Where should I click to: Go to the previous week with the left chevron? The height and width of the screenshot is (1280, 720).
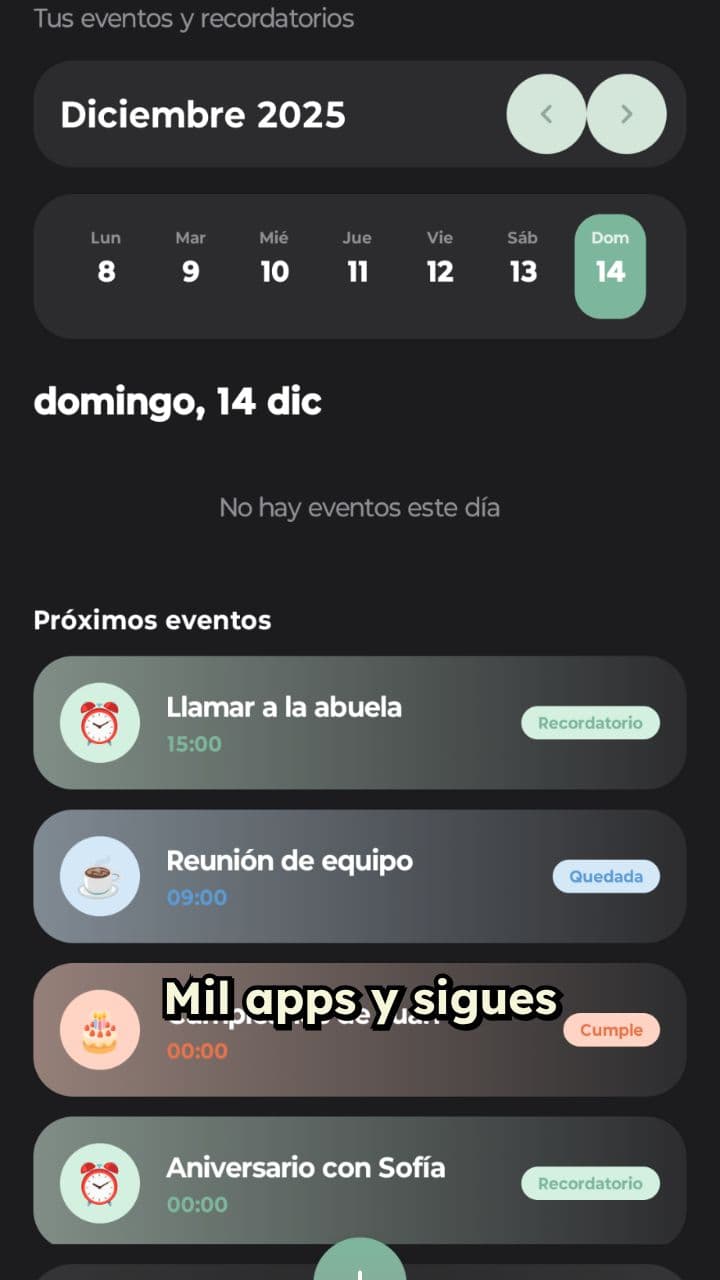(x=546, y=115)
